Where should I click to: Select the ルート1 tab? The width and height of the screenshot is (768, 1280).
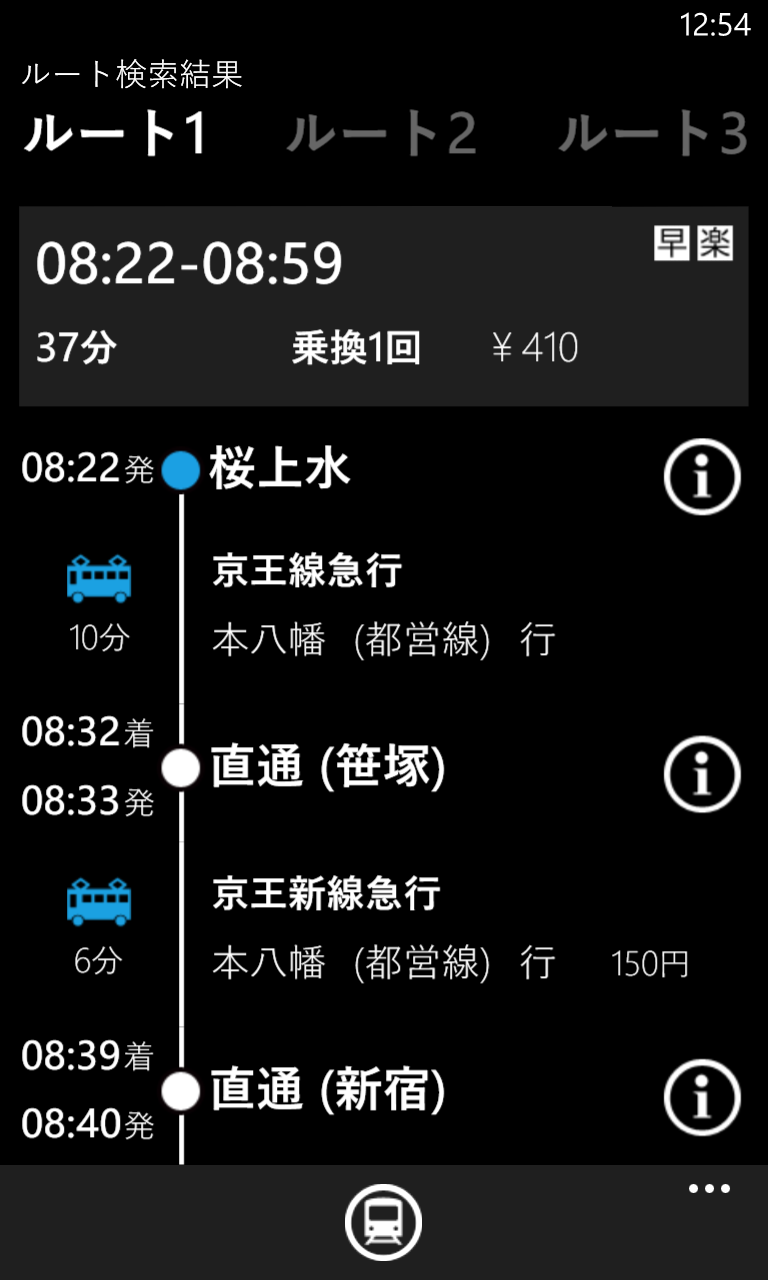115,135
